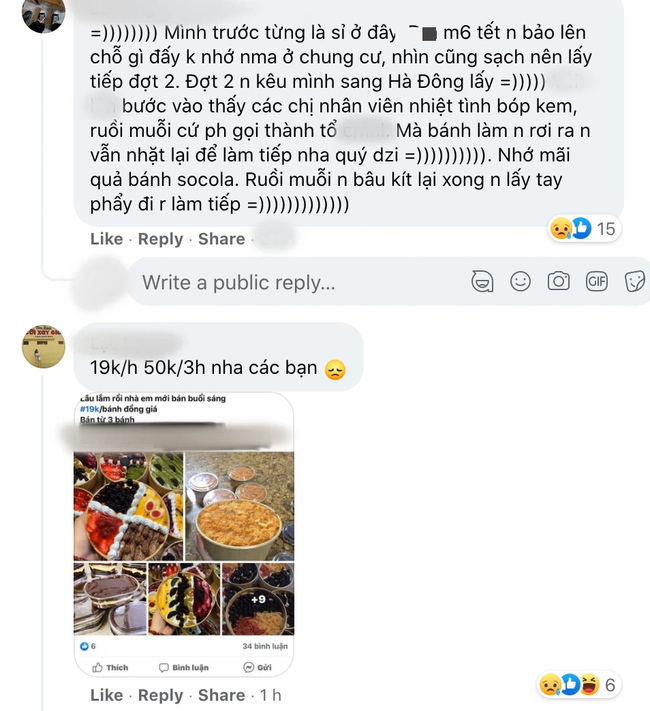Insert a GIF into the reply
This screenshot has height=711, width=650.
(597, 282)
